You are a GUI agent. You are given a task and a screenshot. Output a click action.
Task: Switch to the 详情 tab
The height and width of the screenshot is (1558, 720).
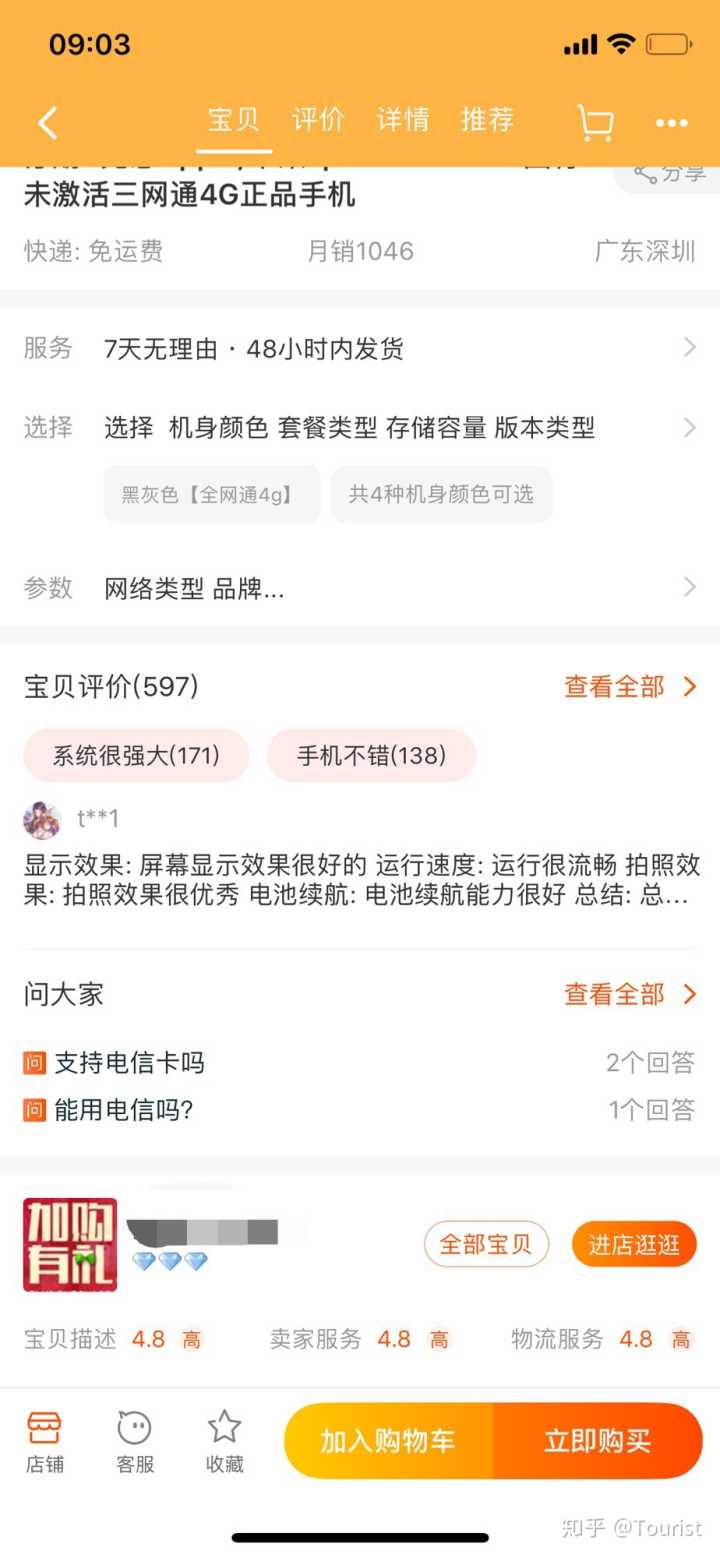402,120
